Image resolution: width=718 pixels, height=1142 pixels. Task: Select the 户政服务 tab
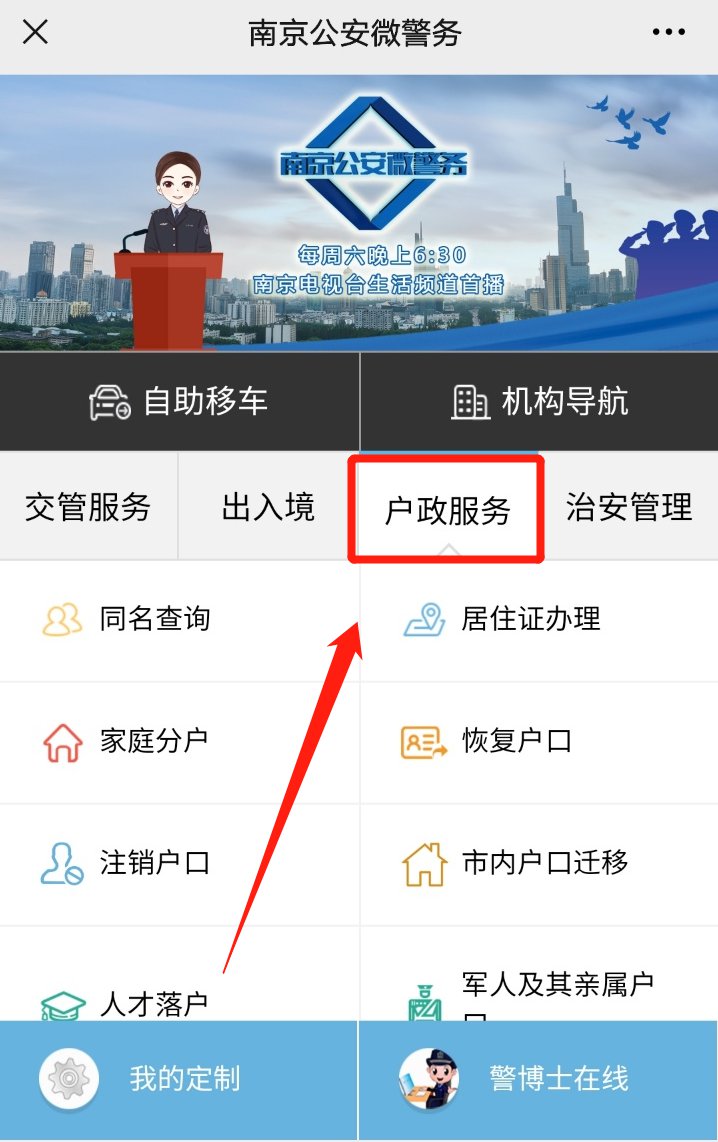tap(447, 510)
